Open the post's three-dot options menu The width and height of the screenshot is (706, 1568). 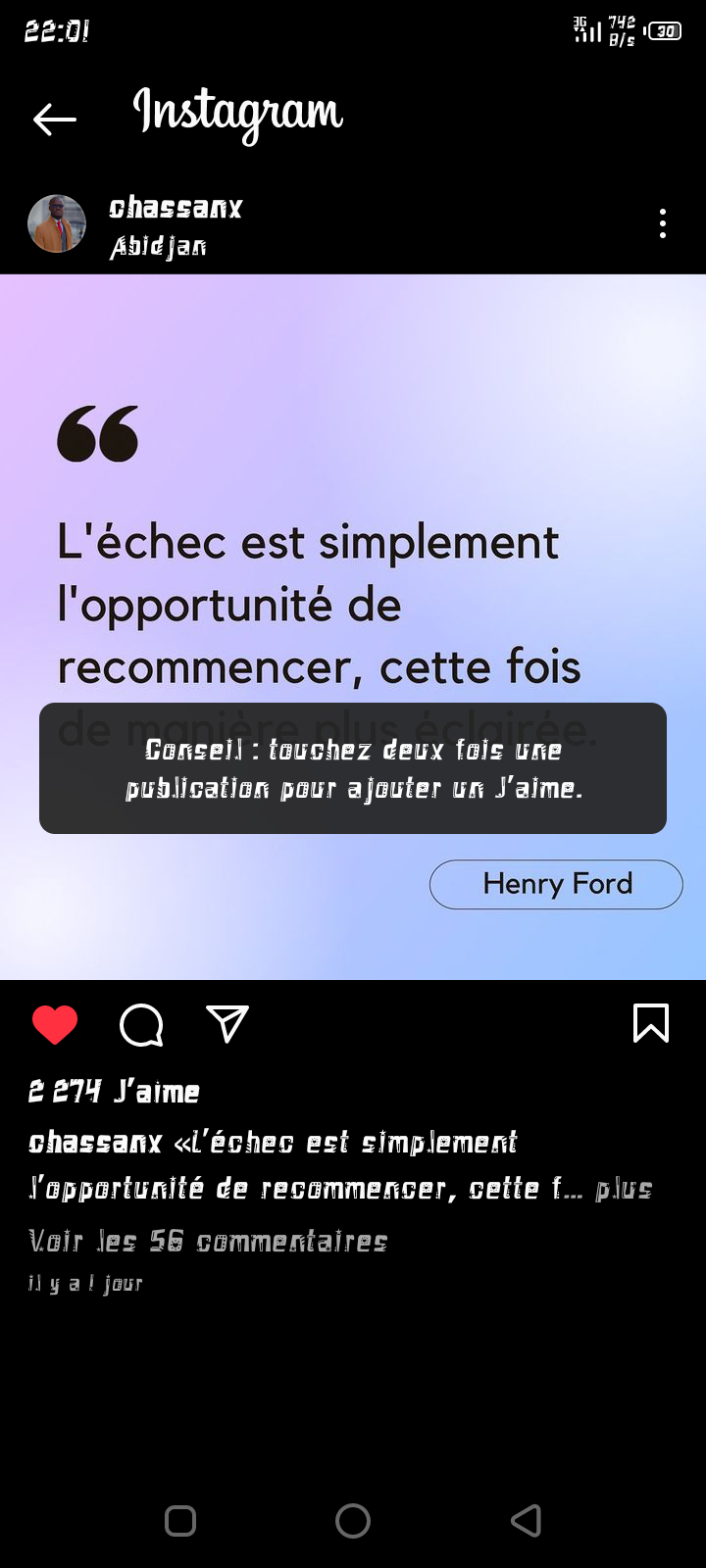(663, 223)
